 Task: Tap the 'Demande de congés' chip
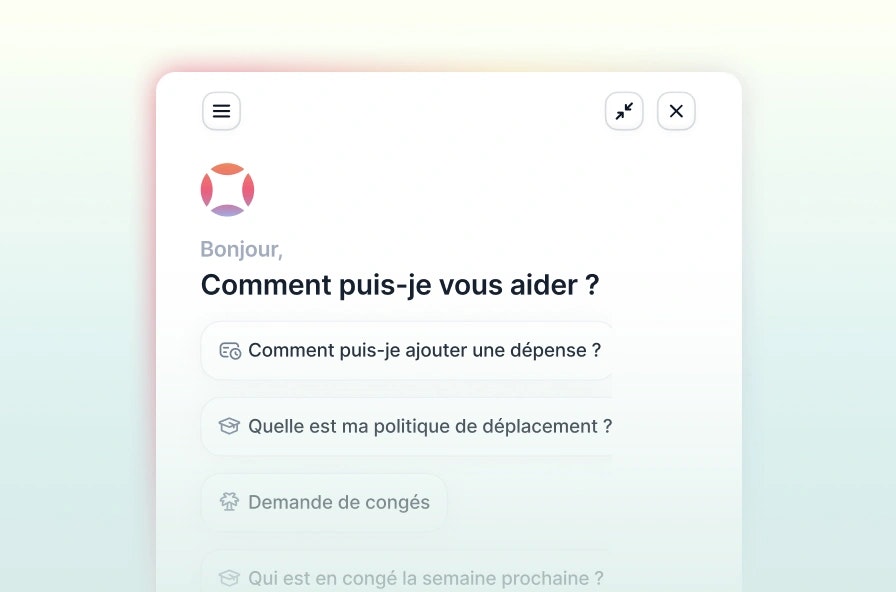[x=324, y=502]
